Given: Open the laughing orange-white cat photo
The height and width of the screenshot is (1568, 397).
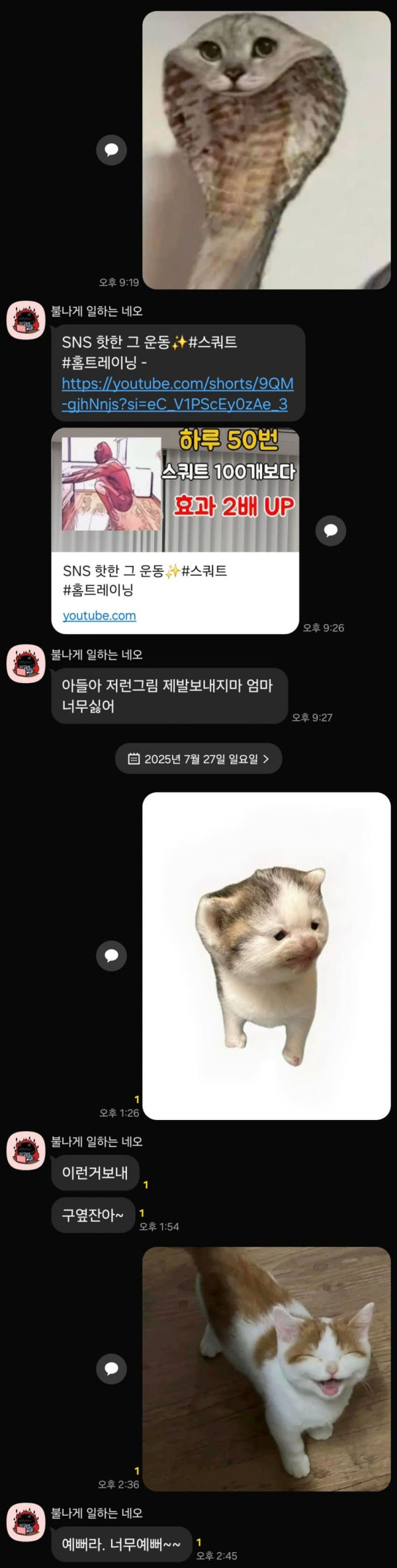Looking at the screenshot, I should pos(266,1367).
